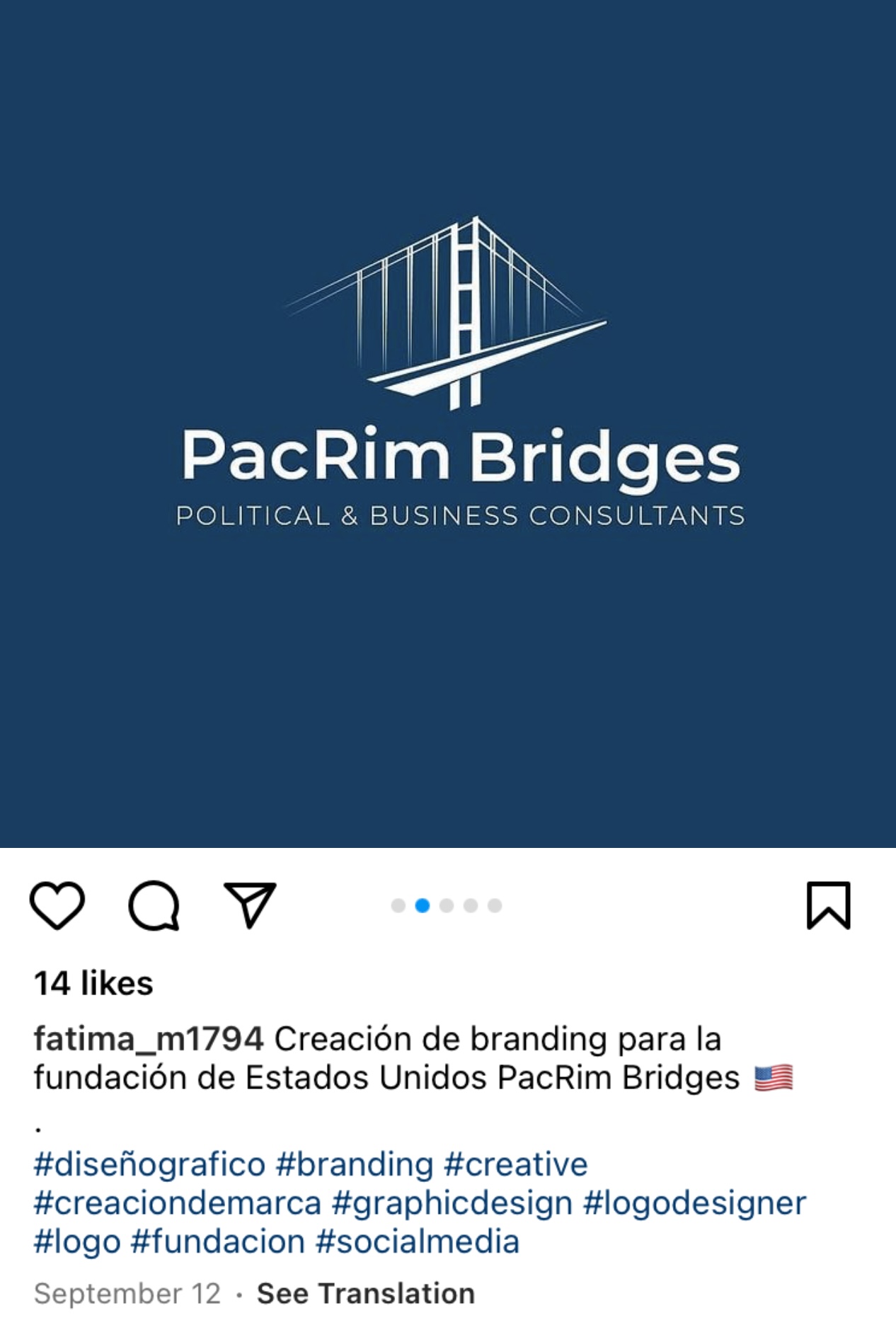Open the #branding hashtag
896x1325 pixels.
[354, 1164]
